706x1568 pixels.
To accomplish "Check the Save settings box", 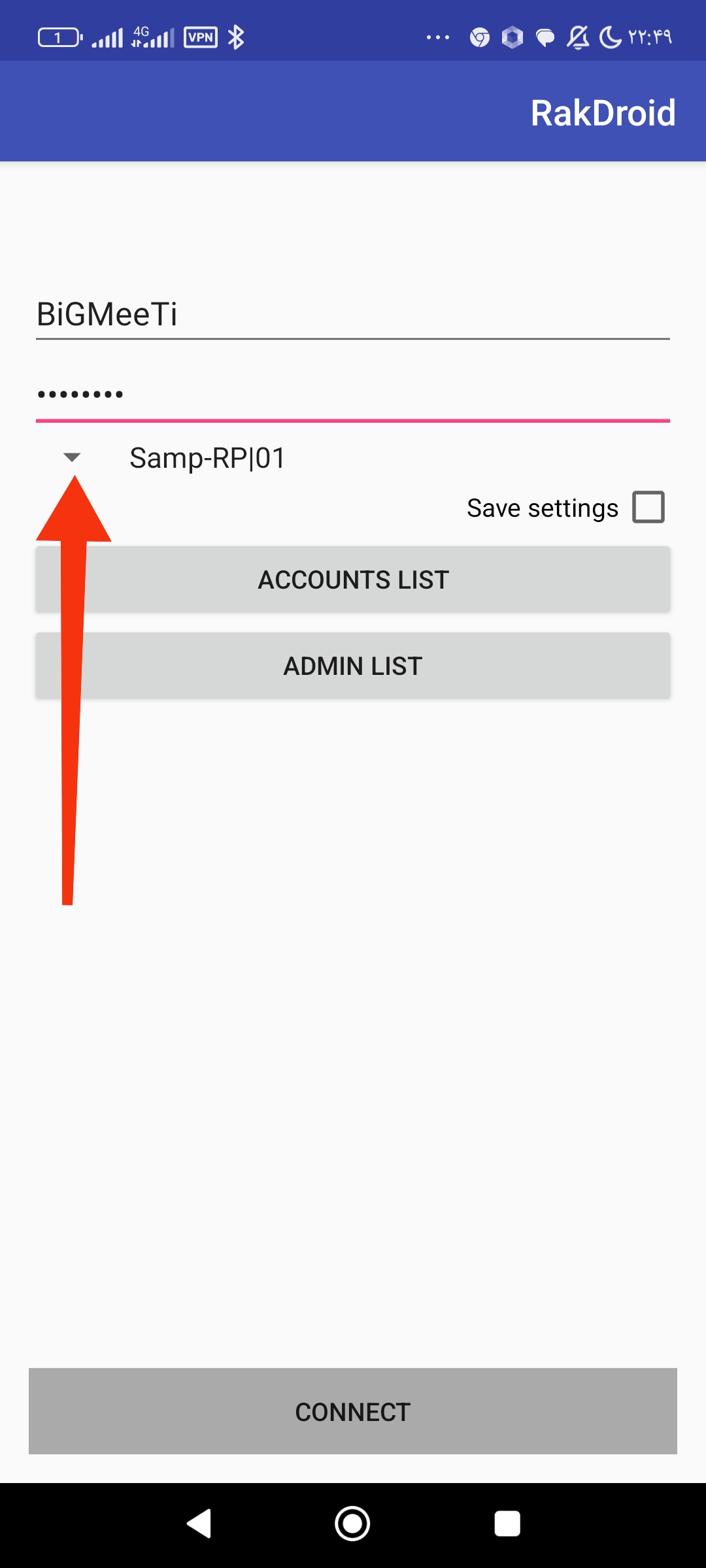I will pyautogui.click(x=648, y=508).
